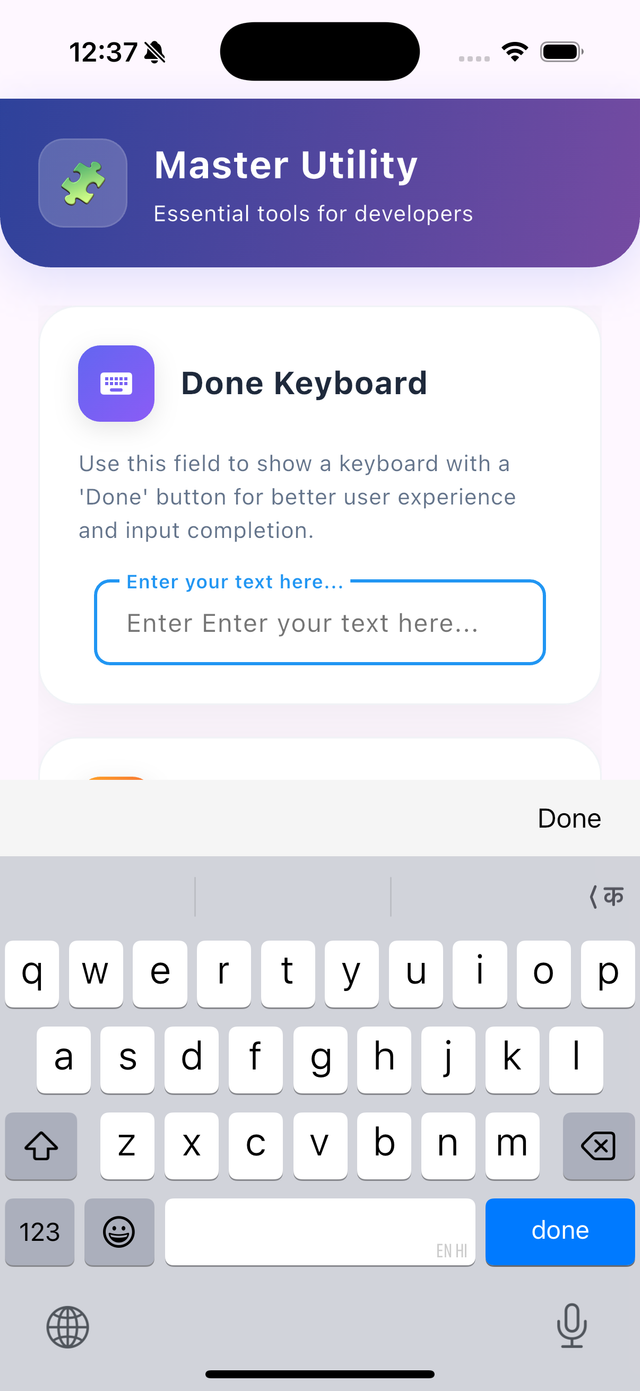Start dictation with the microphone icon
The width and height of the screenshot is (640, 1391).
571,1326
